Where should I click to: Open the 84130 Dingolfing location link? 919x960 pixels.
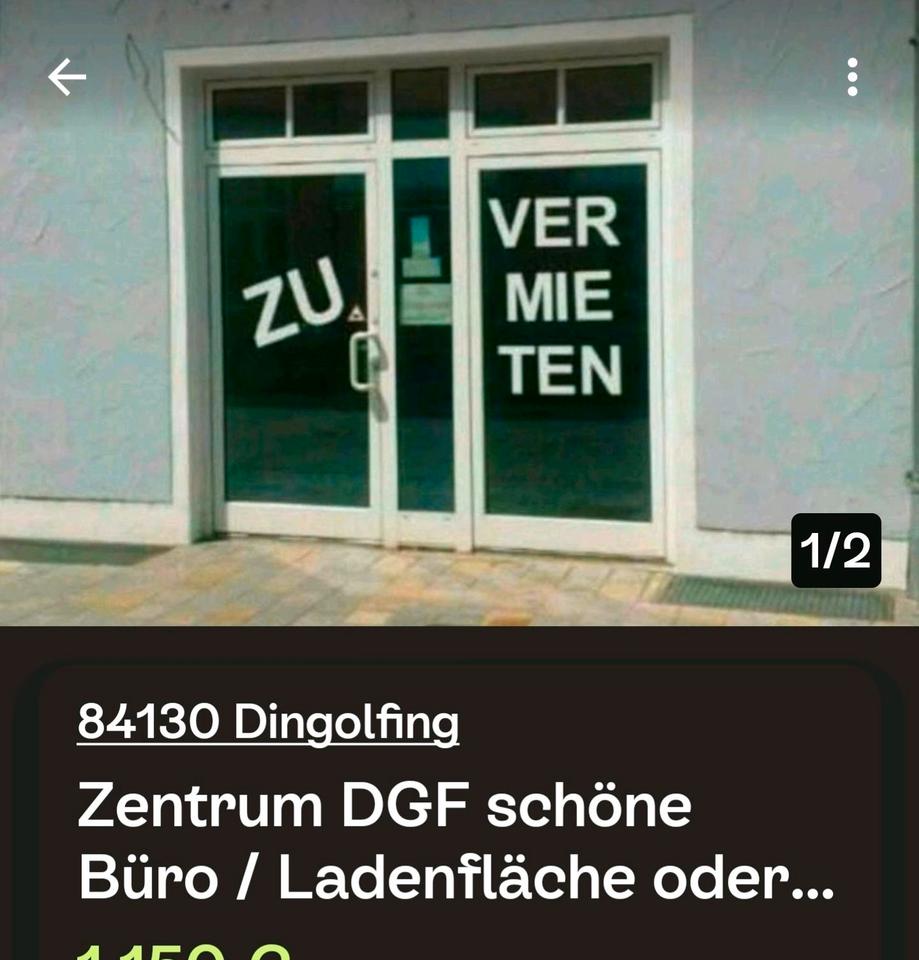coord(268,722)
